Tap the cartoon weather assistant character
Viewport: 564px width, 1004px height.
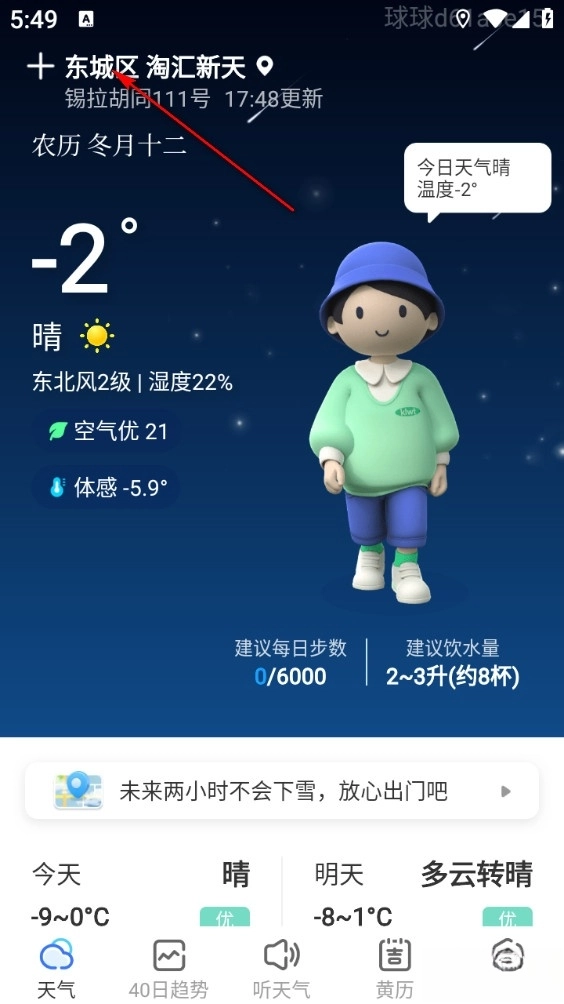pos(383,423)
